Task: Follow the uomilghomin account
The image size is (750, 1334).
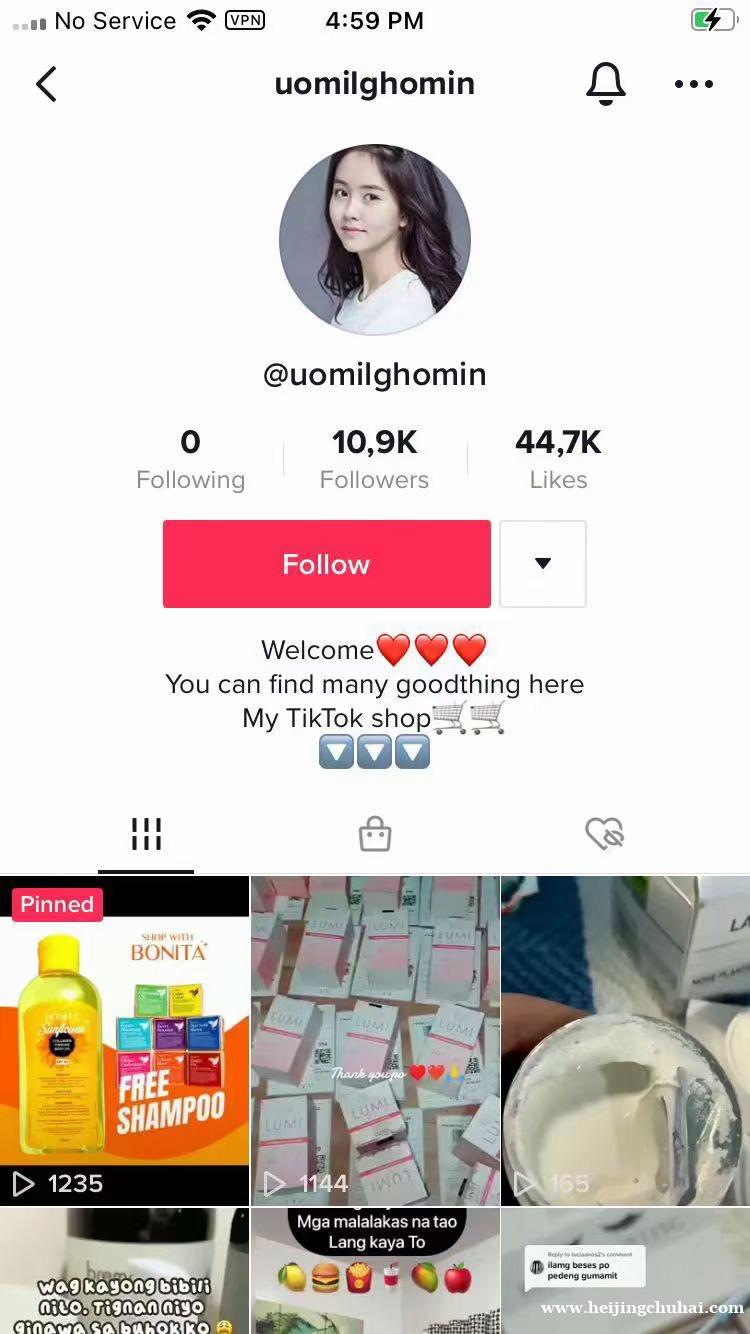Action: (x=326, y=564)
